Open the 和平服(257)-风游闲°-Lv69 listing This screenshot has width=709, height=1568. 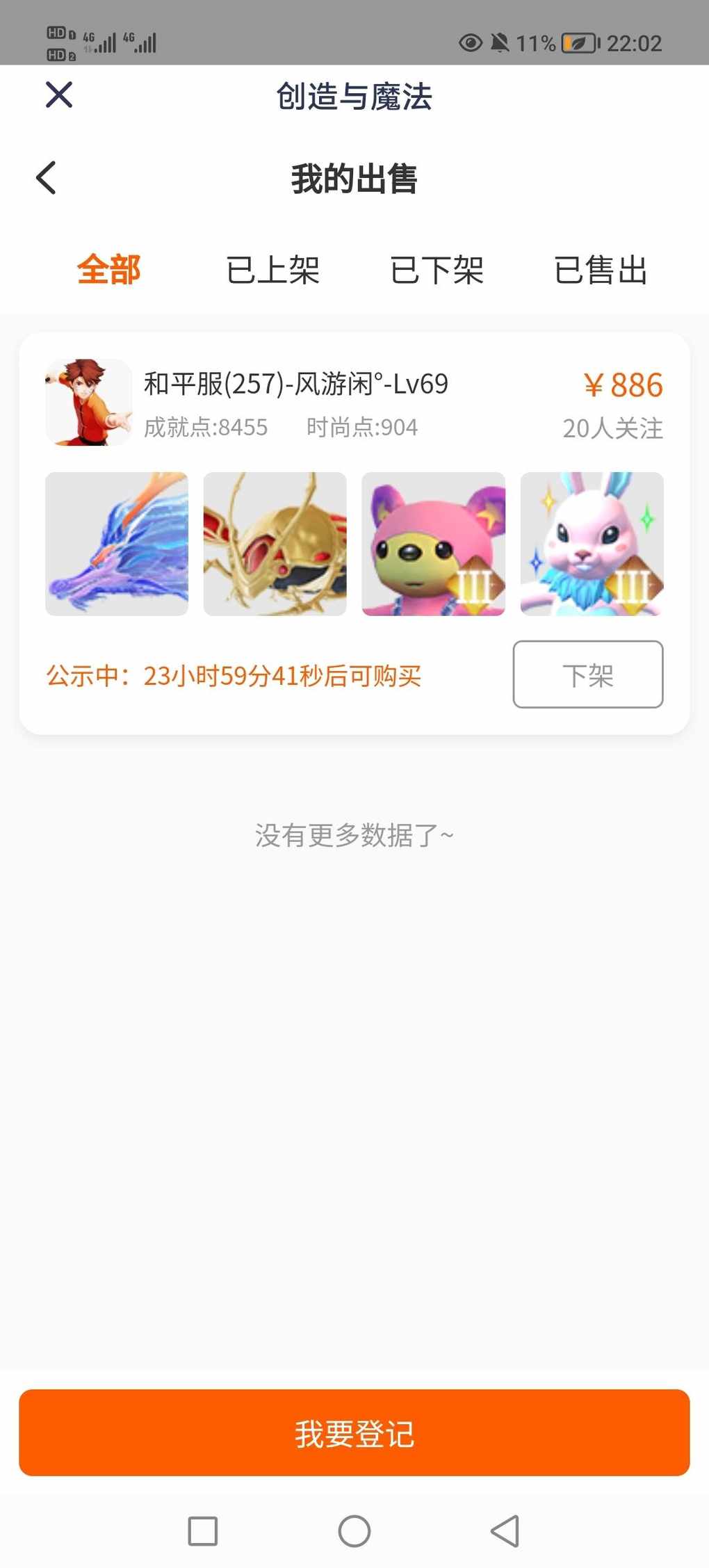pyautogui.click(x=296, y=384)
